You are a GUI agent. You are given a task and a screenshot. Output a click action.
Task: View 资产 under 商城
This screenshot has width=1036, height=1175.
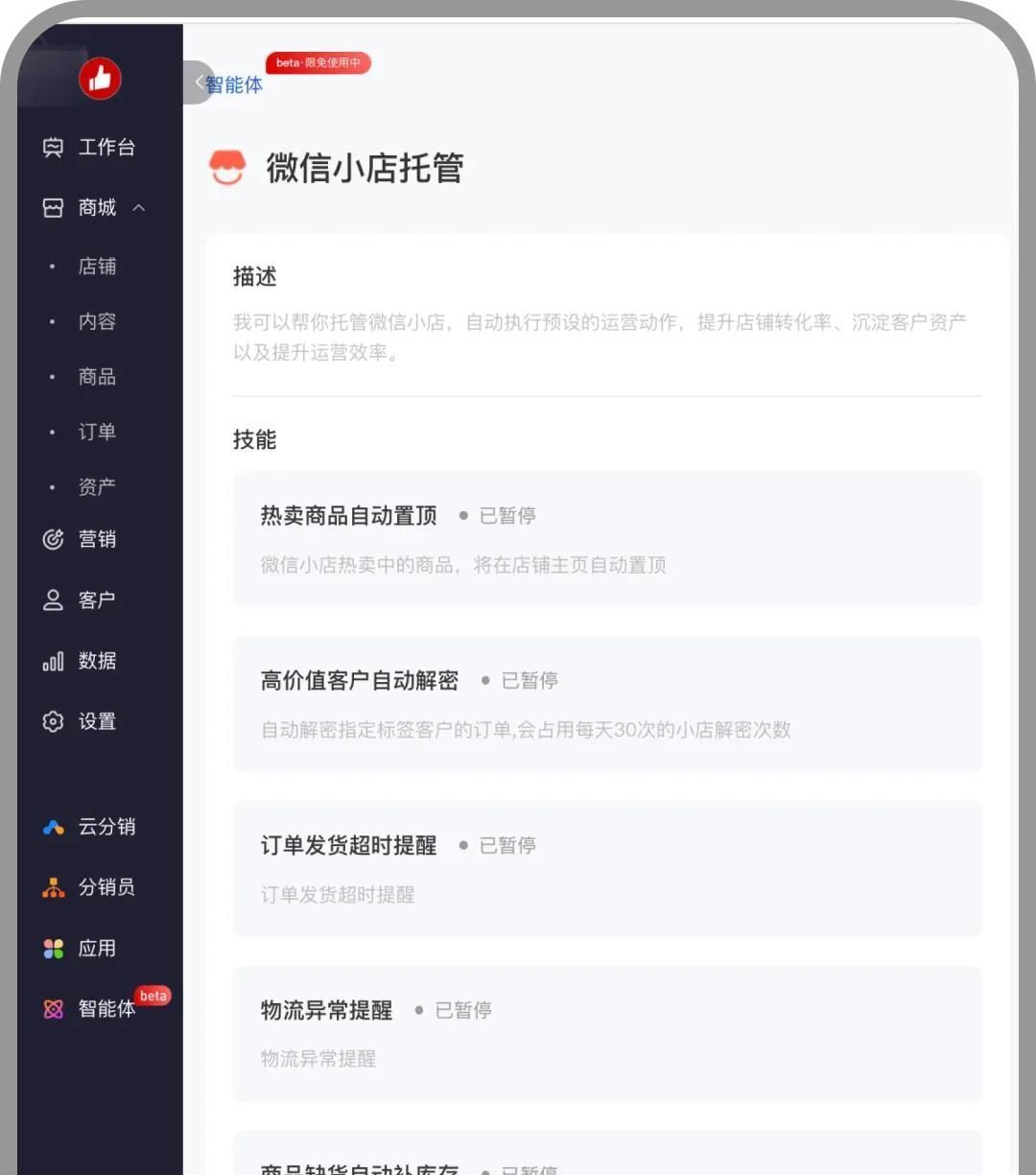(x=96, y=486)
